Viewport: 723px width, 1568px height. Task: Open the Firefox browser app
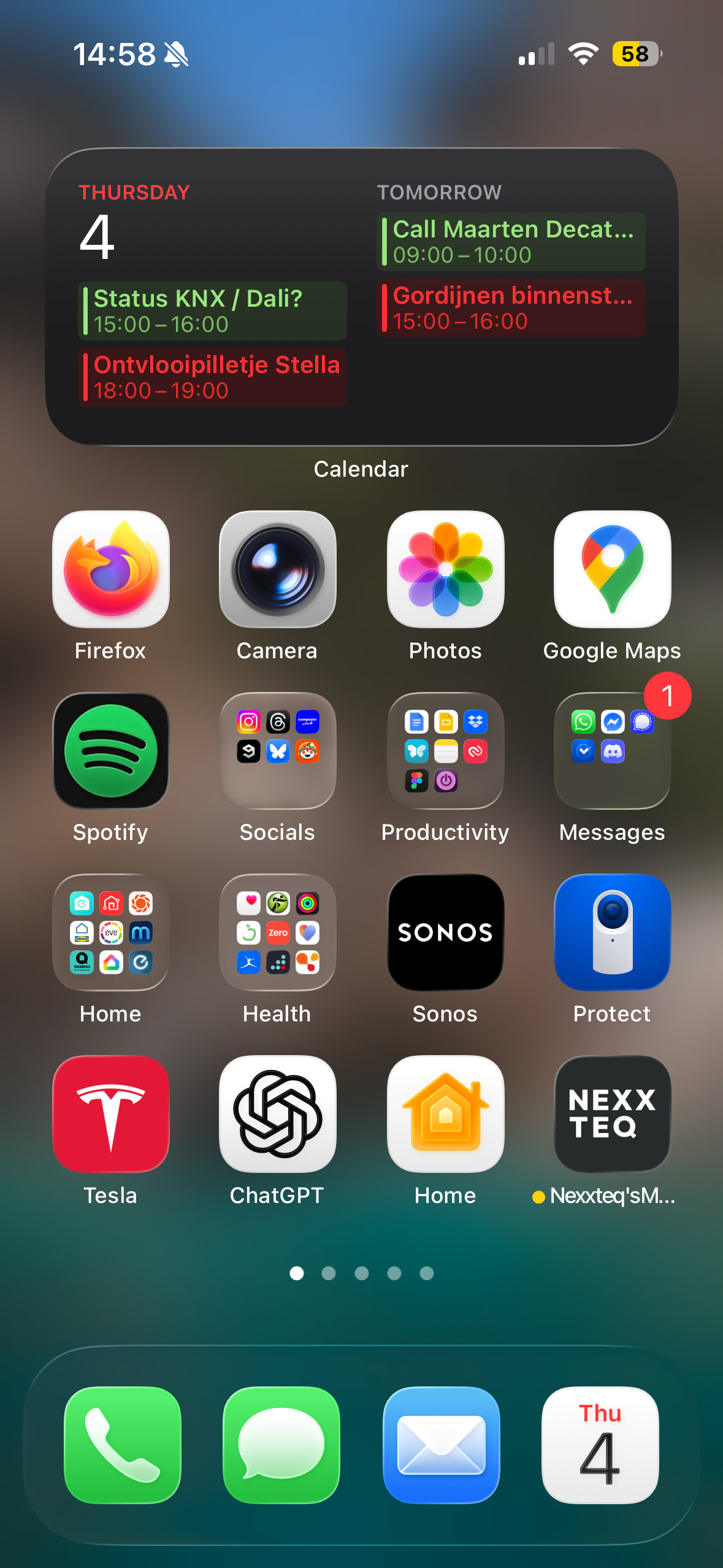pyautogui.click(x=111, y=569)
